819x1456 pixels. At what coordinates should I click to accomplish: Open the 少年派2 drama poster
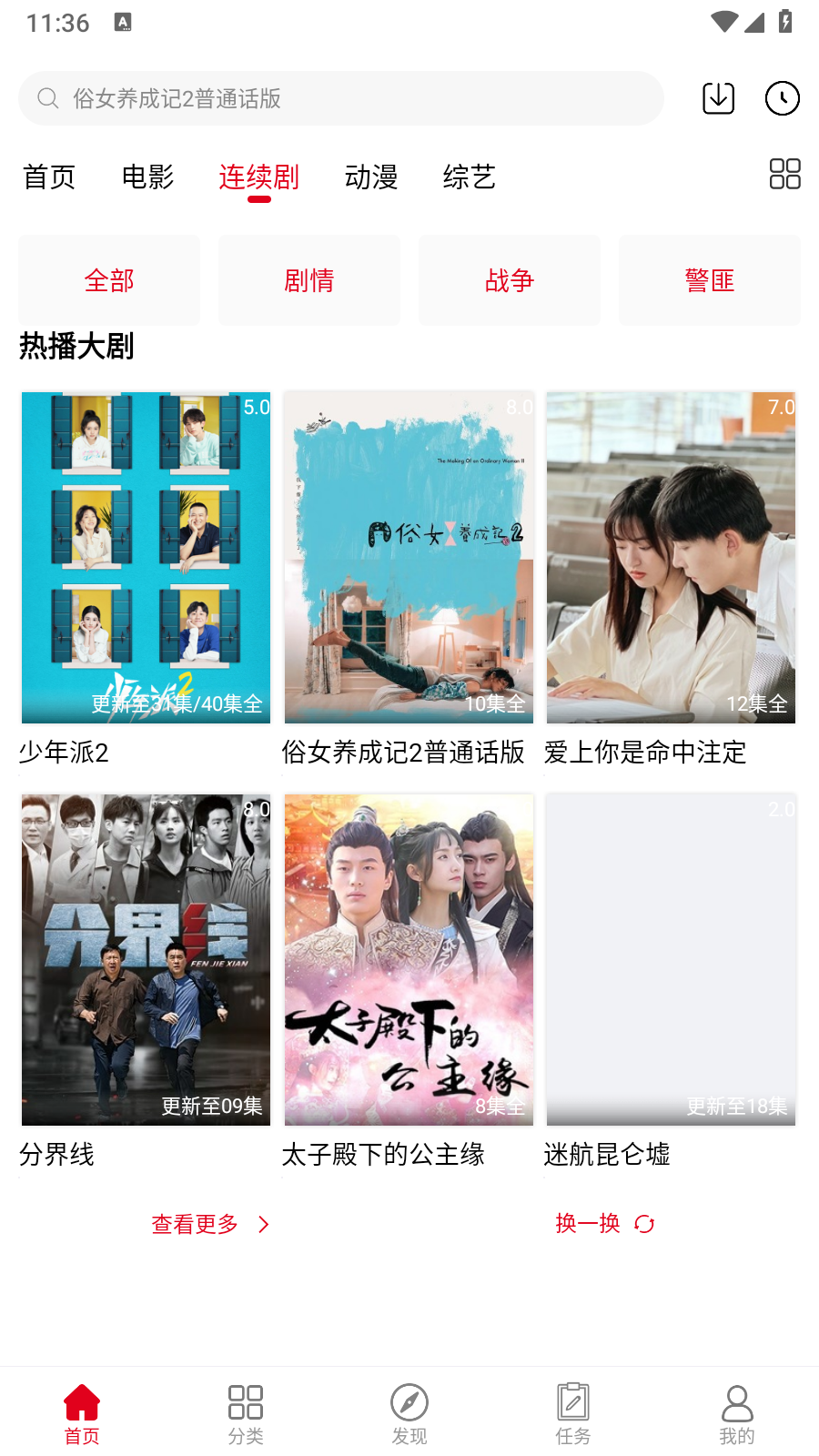click(146, 557)
